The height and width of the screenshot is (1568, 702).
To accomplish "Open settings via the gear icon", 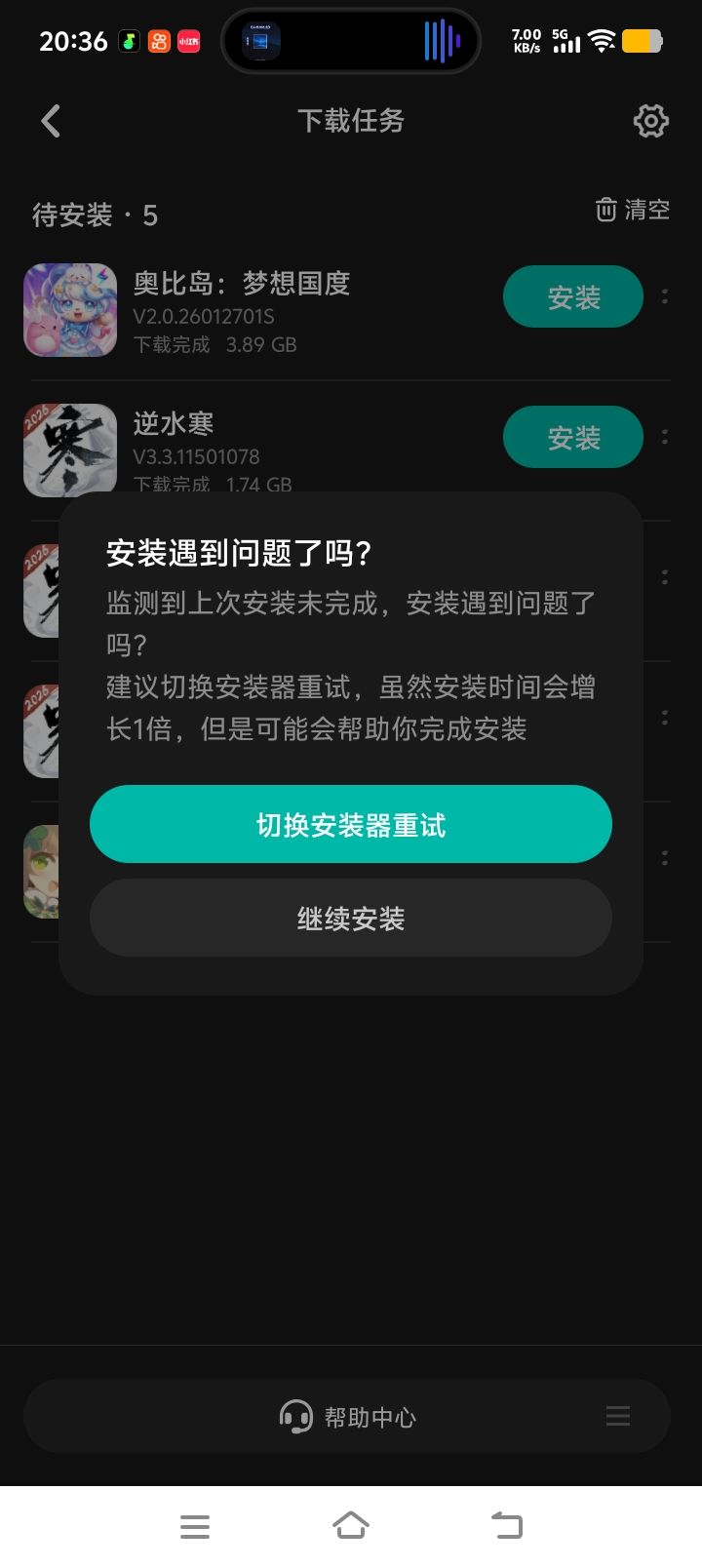I will pos(649,120).
